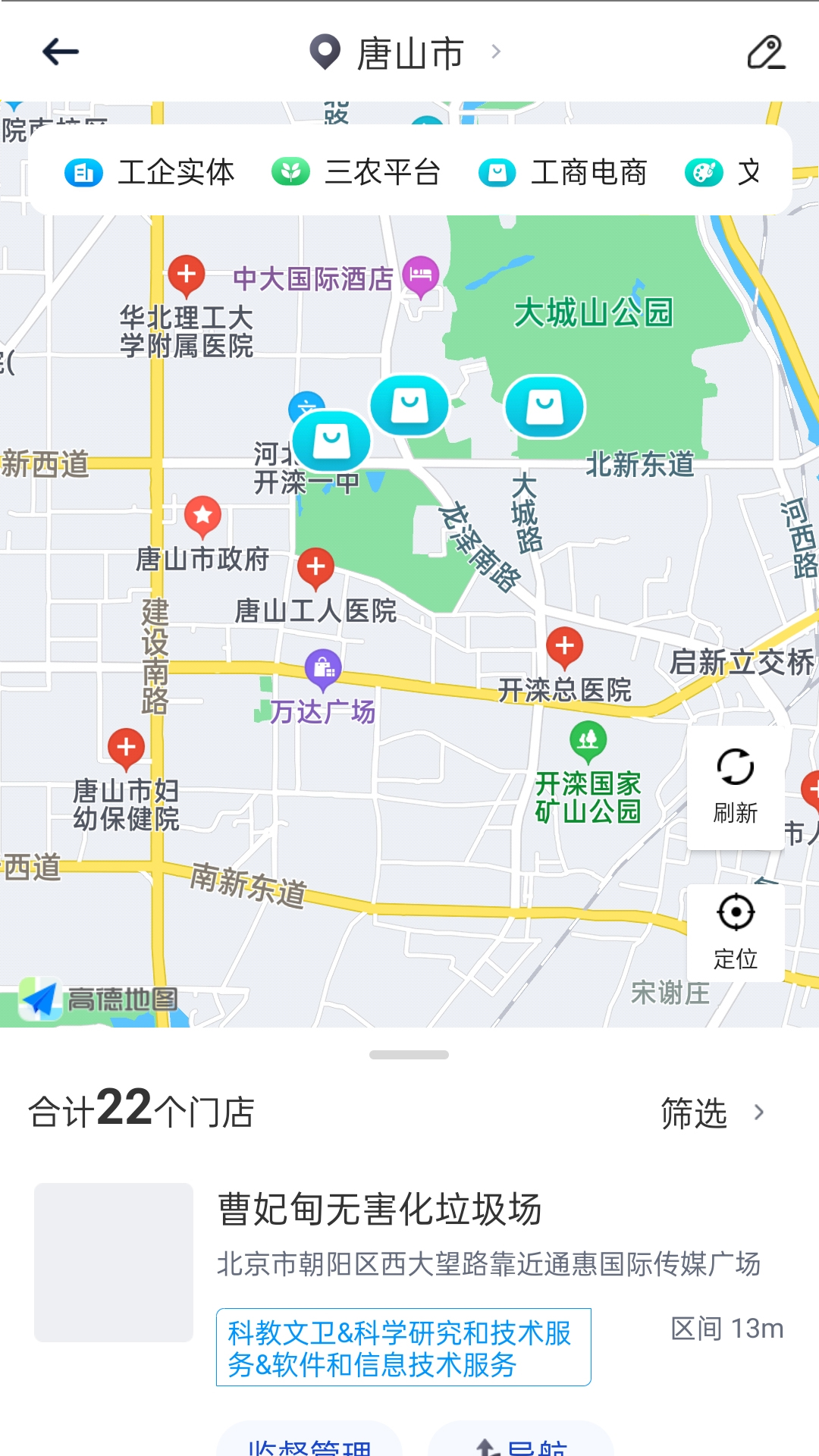Open 曹妃甸无害化垃圾场 store details
The height and width of the screenshot is (1456, 819).
[381, 1207]
